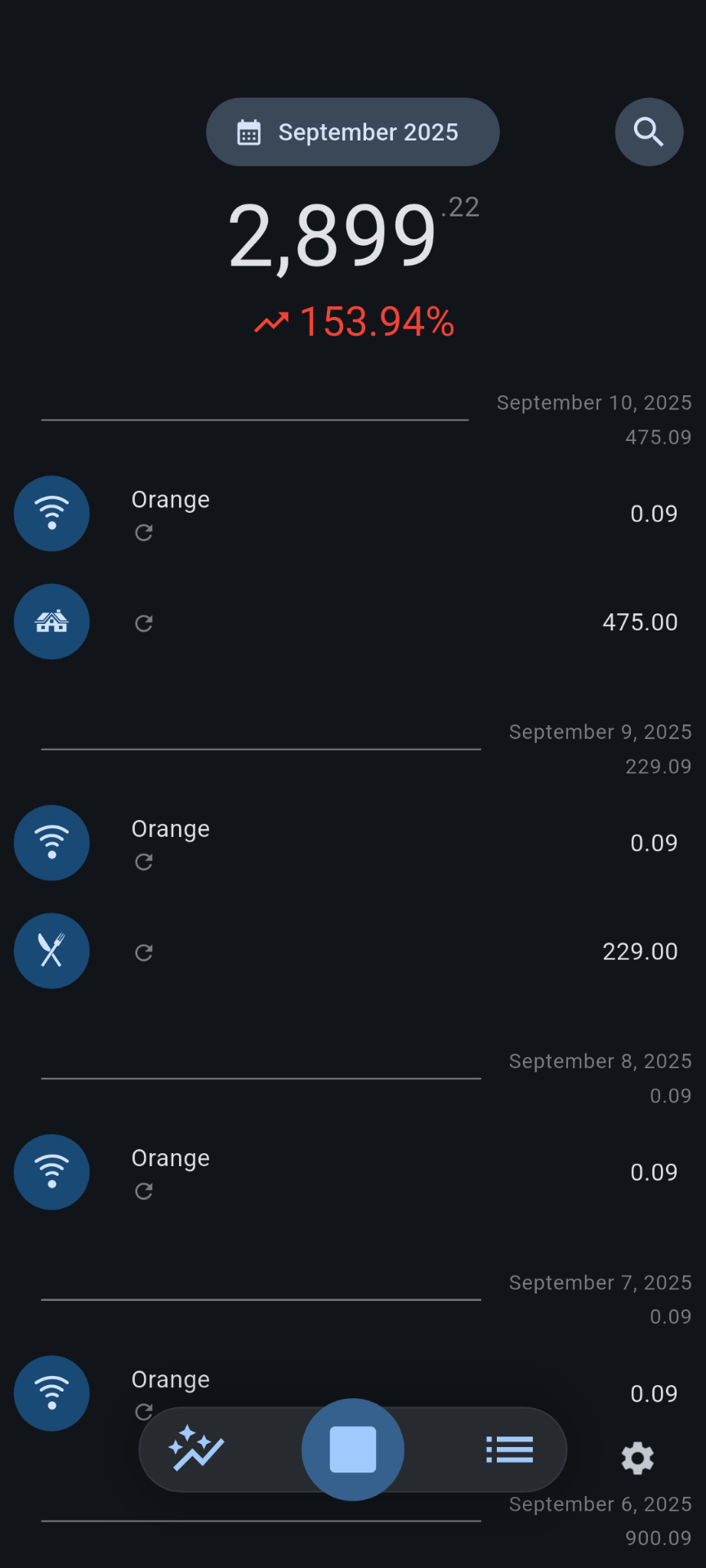Open the September 2025 month selector
The height and width of the screenshot is (1568, 706).
[x=352, y=131]
